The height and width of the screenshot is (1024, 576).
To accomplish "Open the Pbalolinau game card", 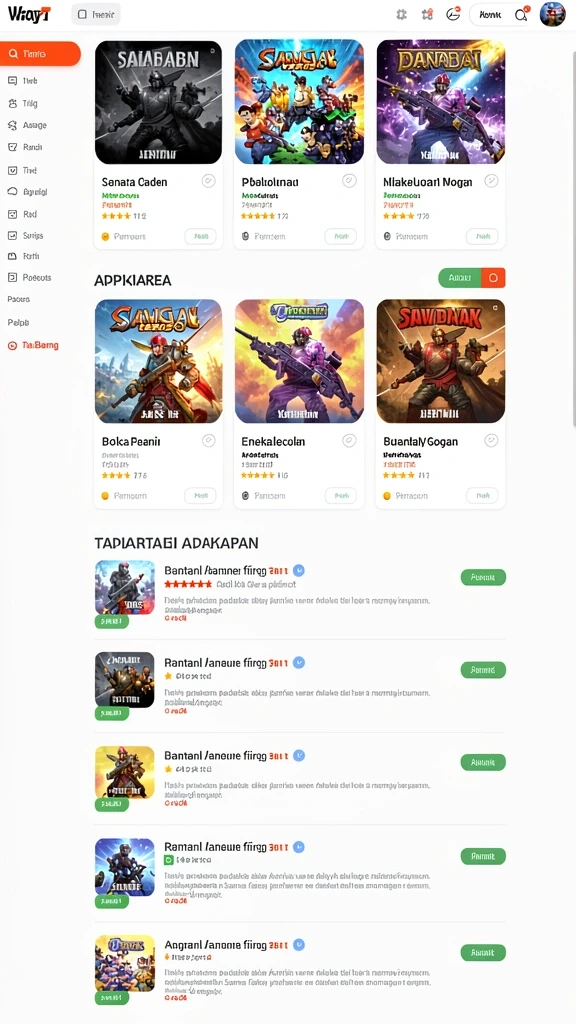I will (299, 144).
